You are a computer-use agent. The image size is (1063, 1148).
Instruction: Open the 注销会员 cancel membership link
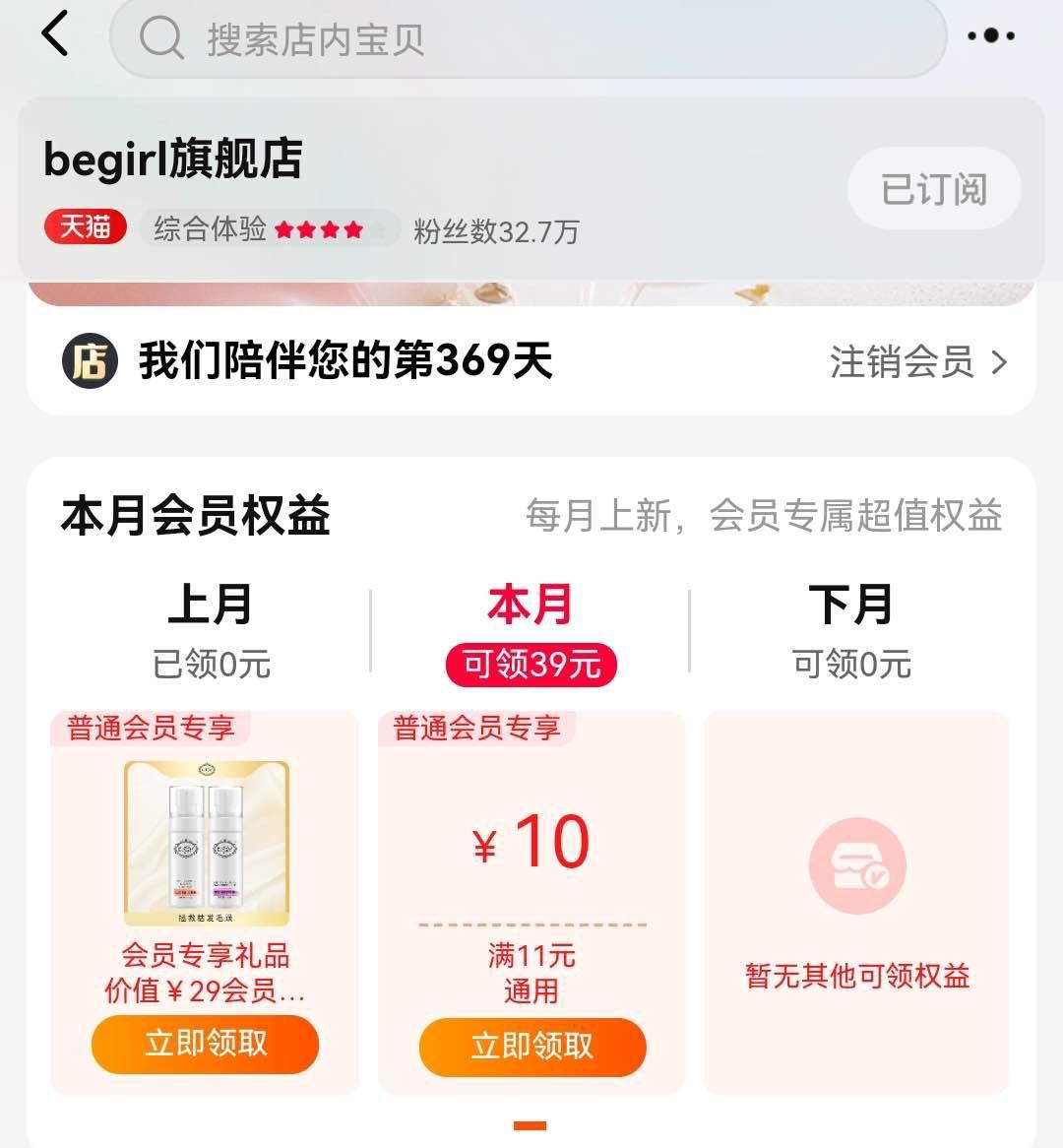coord(917,362)
